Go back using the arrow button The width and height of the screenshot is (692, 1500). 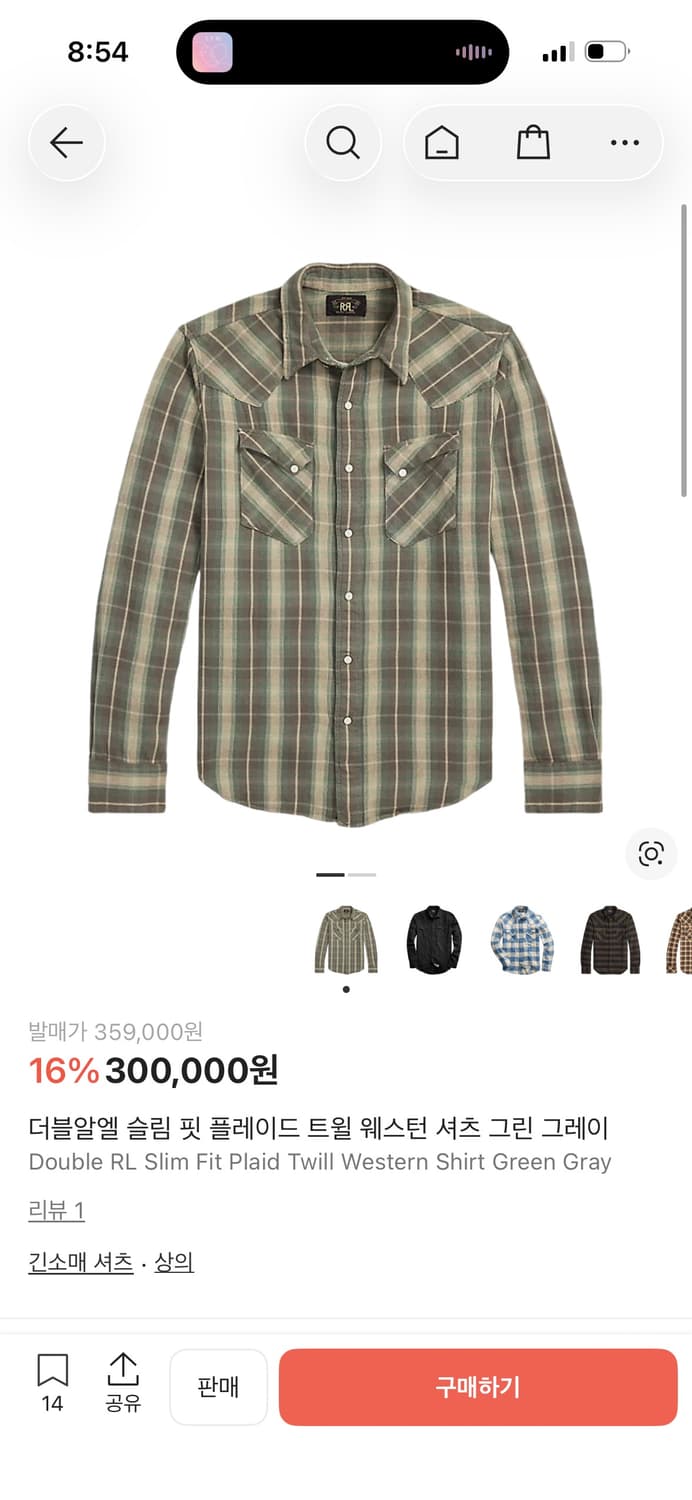click(x=66, y=144)
